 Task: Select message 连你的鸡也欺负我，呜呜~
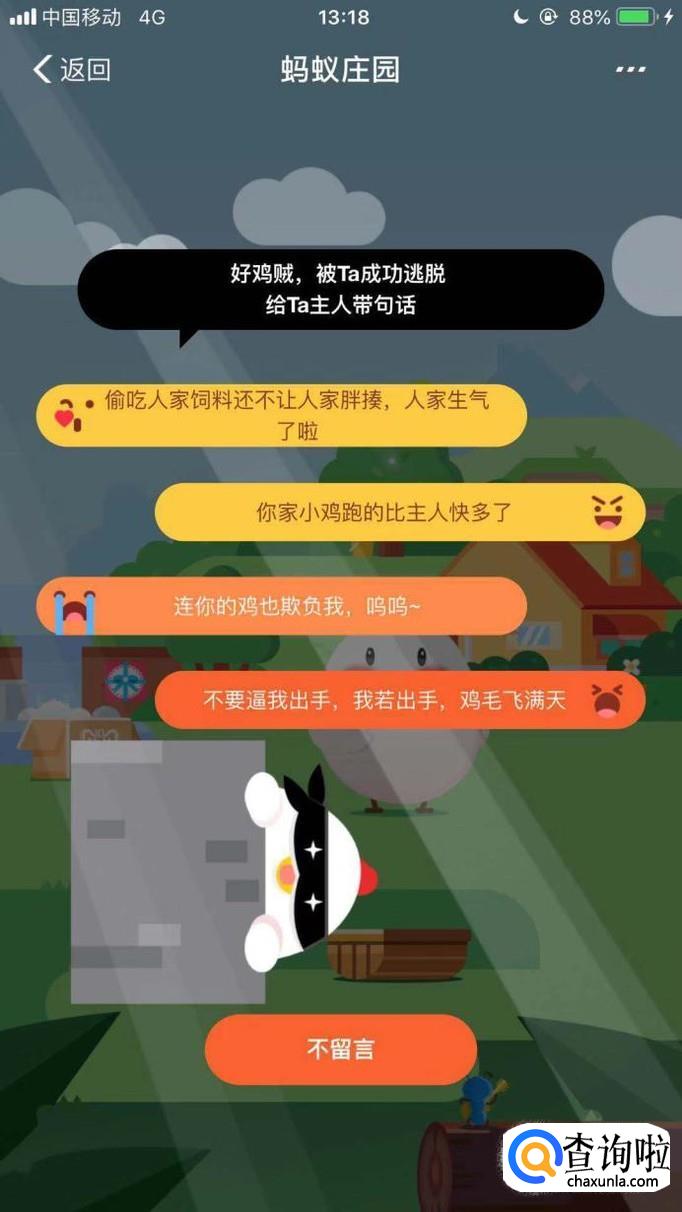coord(282,606)
